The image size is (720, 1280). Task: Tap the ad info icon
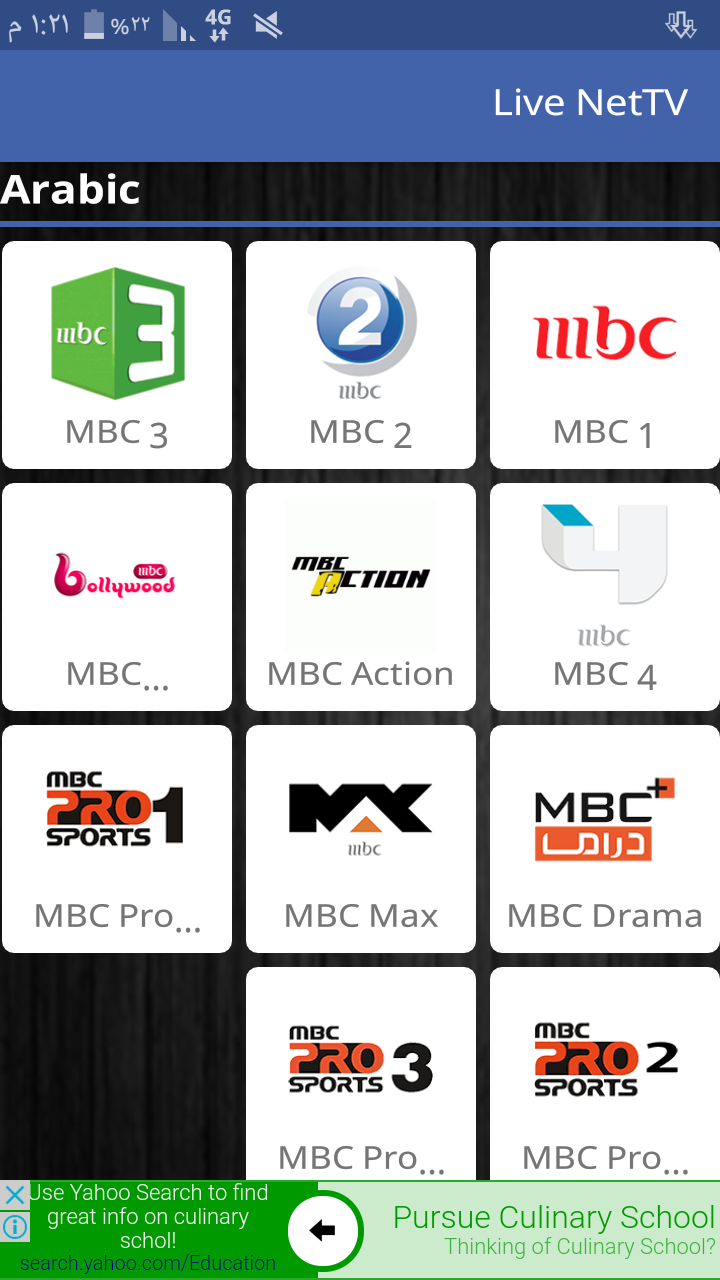pos(14,1226)
